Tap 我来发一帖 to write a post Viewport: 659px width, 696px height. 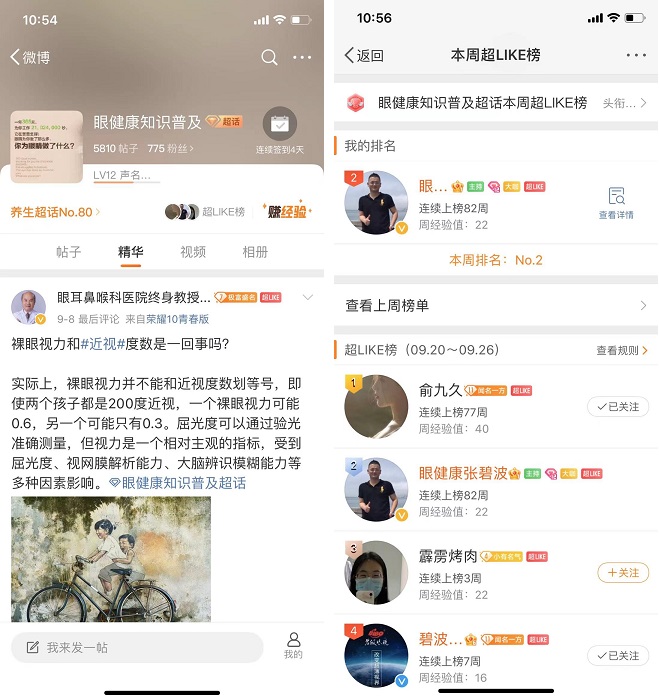coord(137,647)
